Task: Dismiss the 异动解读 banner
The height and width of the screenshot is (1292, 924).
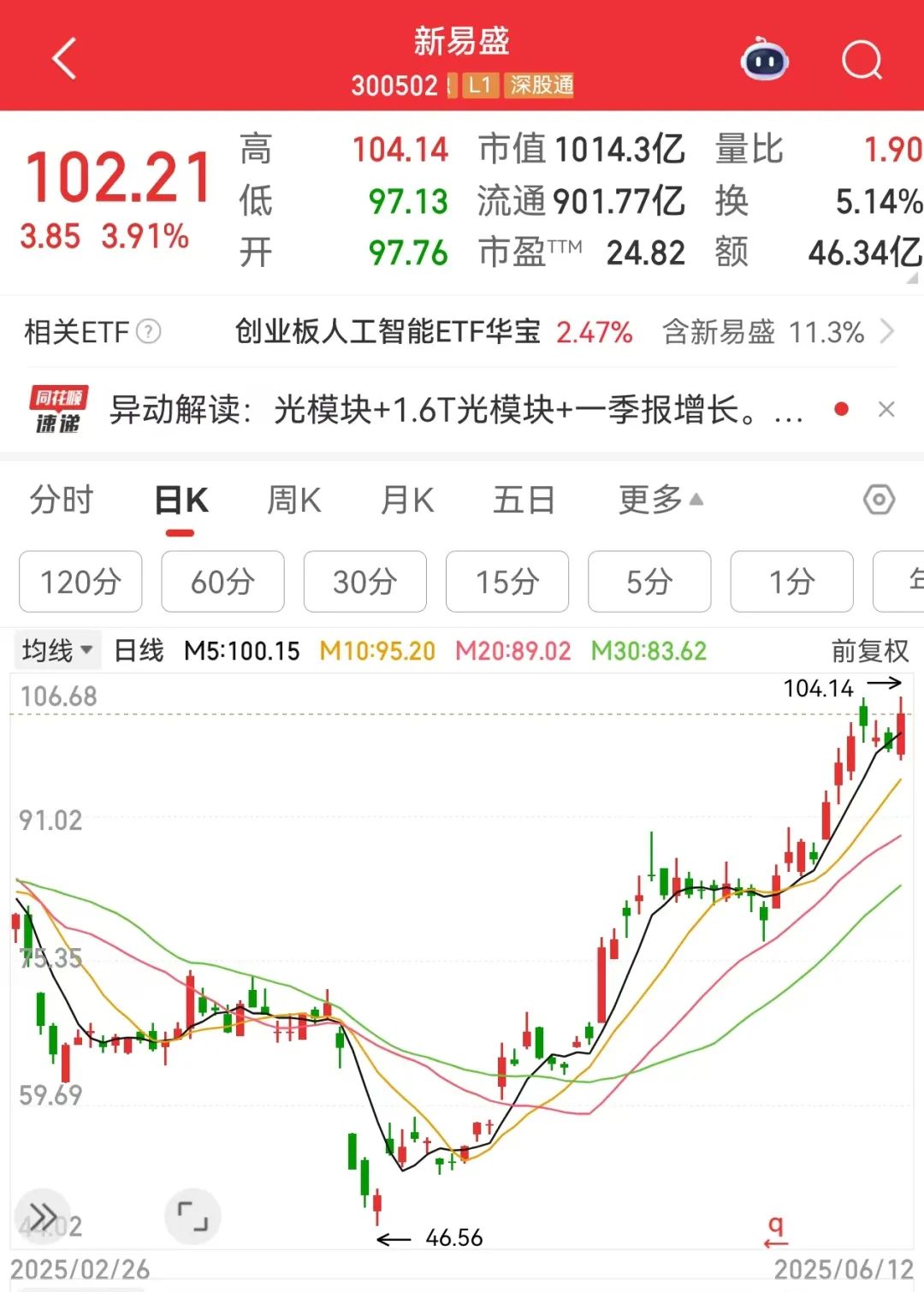Action: (x=886, y=410)
